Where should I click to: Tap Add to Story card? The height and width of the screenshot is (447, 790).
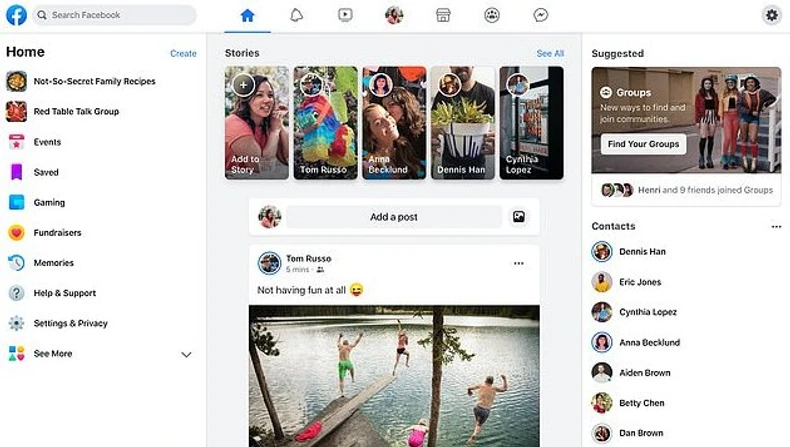point(257,123)
